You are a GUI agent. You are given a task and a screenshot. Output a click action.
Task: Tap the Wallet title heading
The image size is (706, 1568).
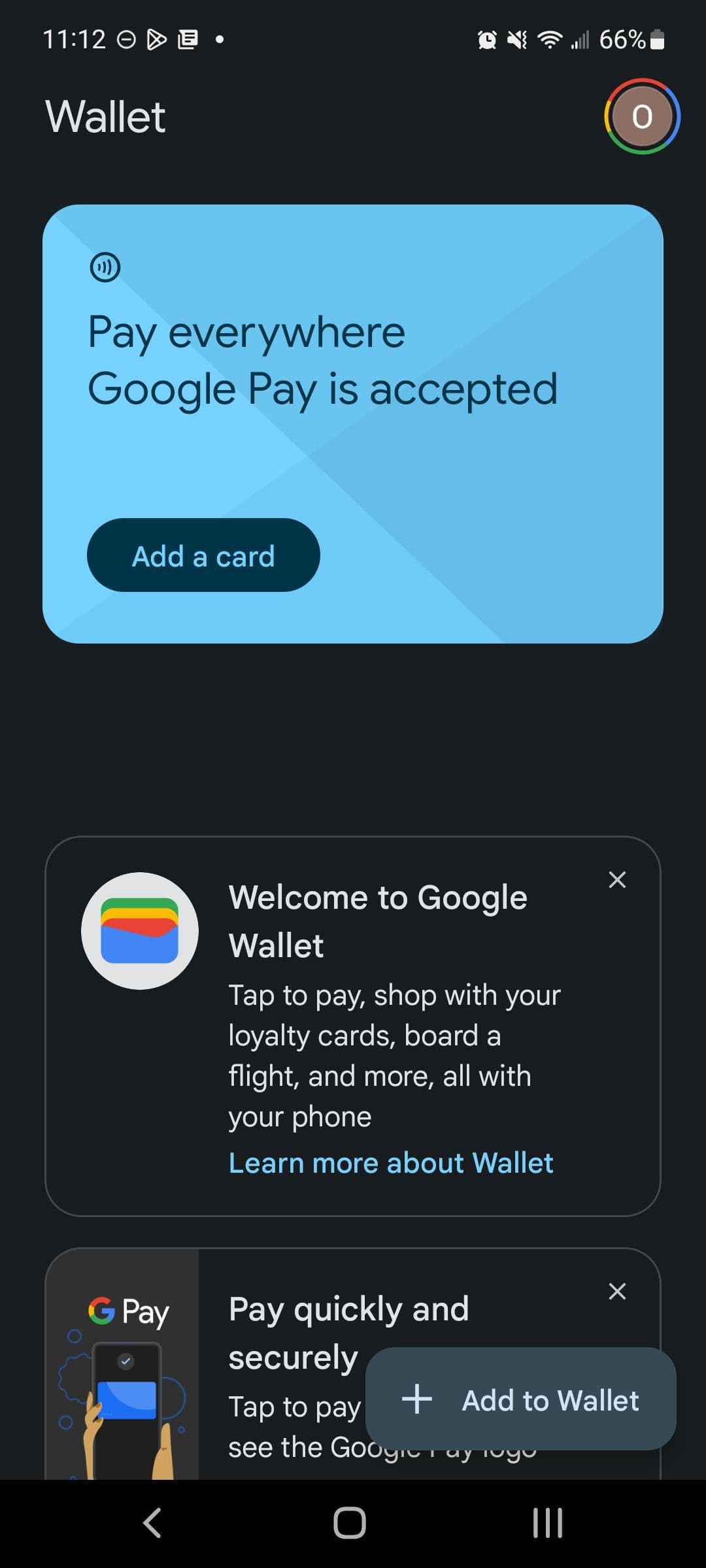point(105,116)
